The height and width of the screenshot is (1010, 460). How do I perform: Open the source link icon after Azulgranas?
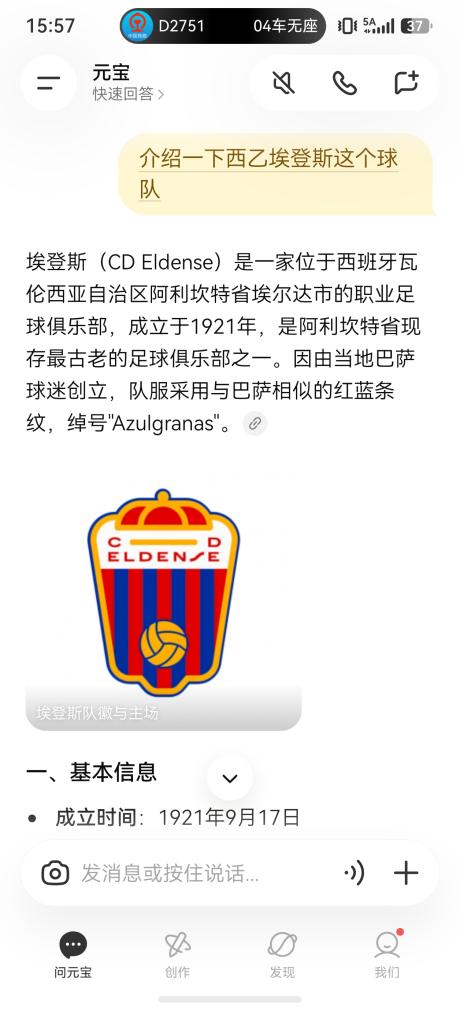[255, 423]
